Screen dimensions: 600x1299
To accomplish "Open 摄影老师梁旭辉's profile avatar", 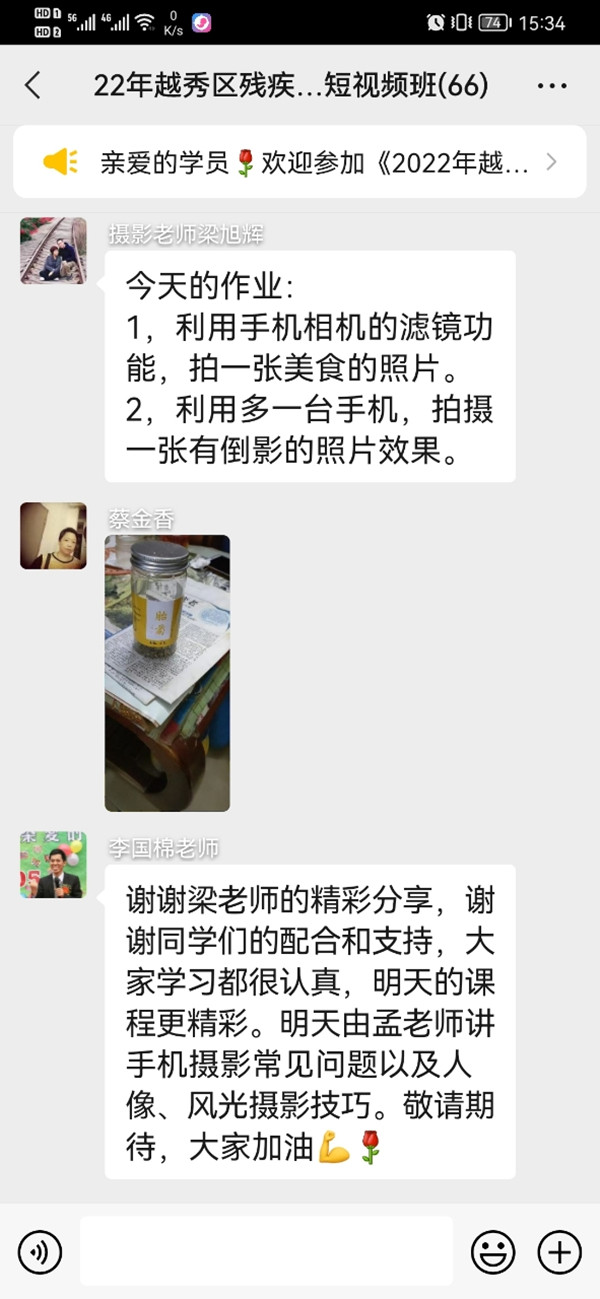I will point(53,251).
